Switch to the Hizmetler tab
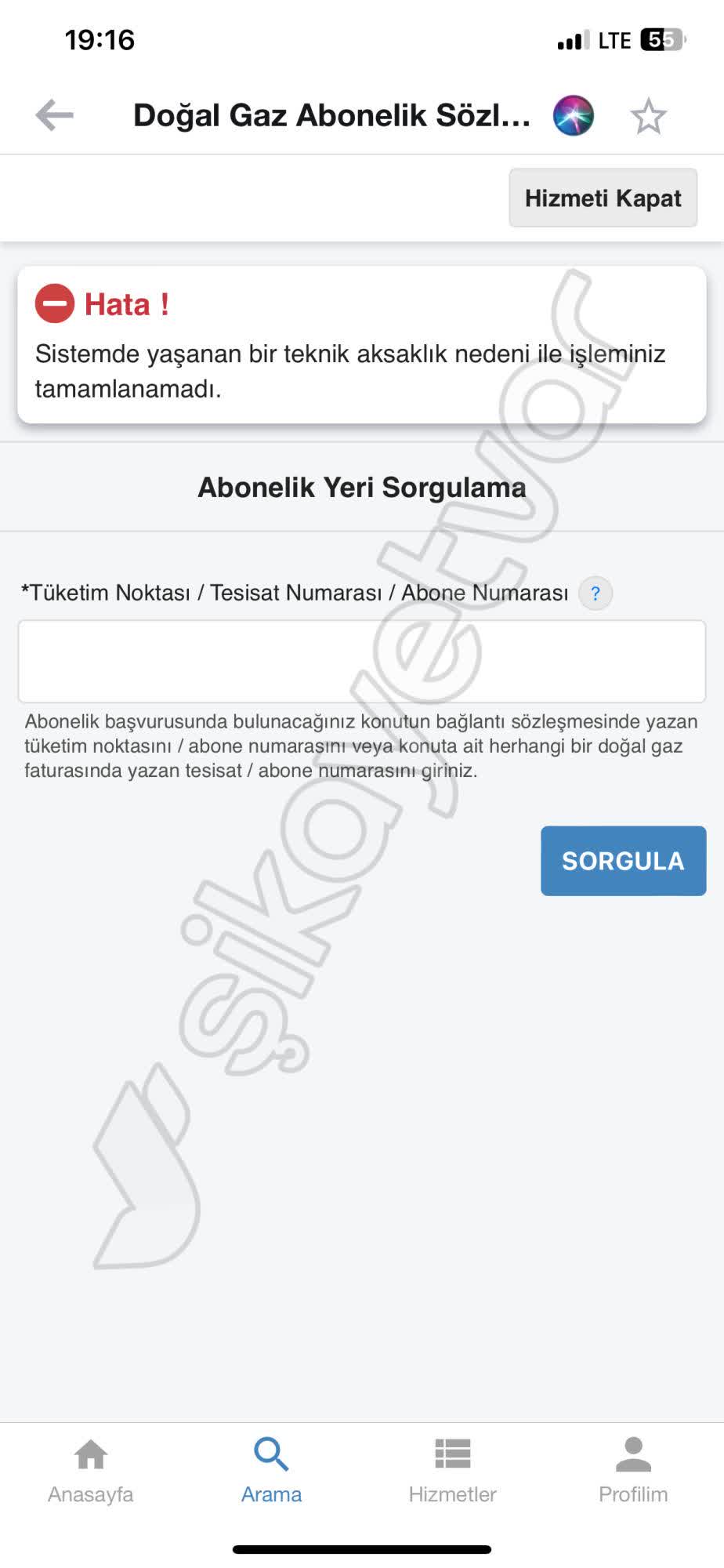The height and width of the screenshot is (1568, 724). tap(453, 1471)
